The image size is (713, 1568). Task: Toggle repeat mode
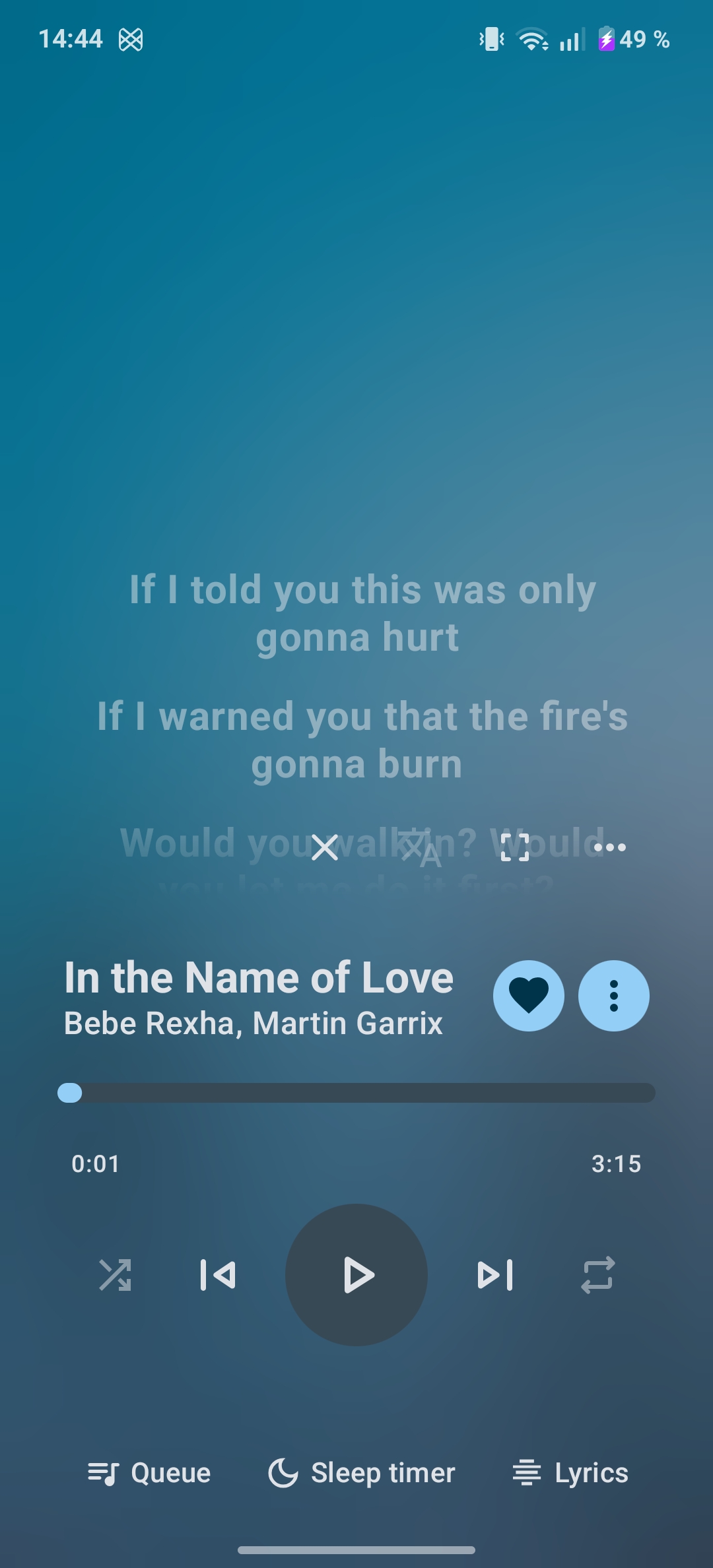coord(598,1275)
